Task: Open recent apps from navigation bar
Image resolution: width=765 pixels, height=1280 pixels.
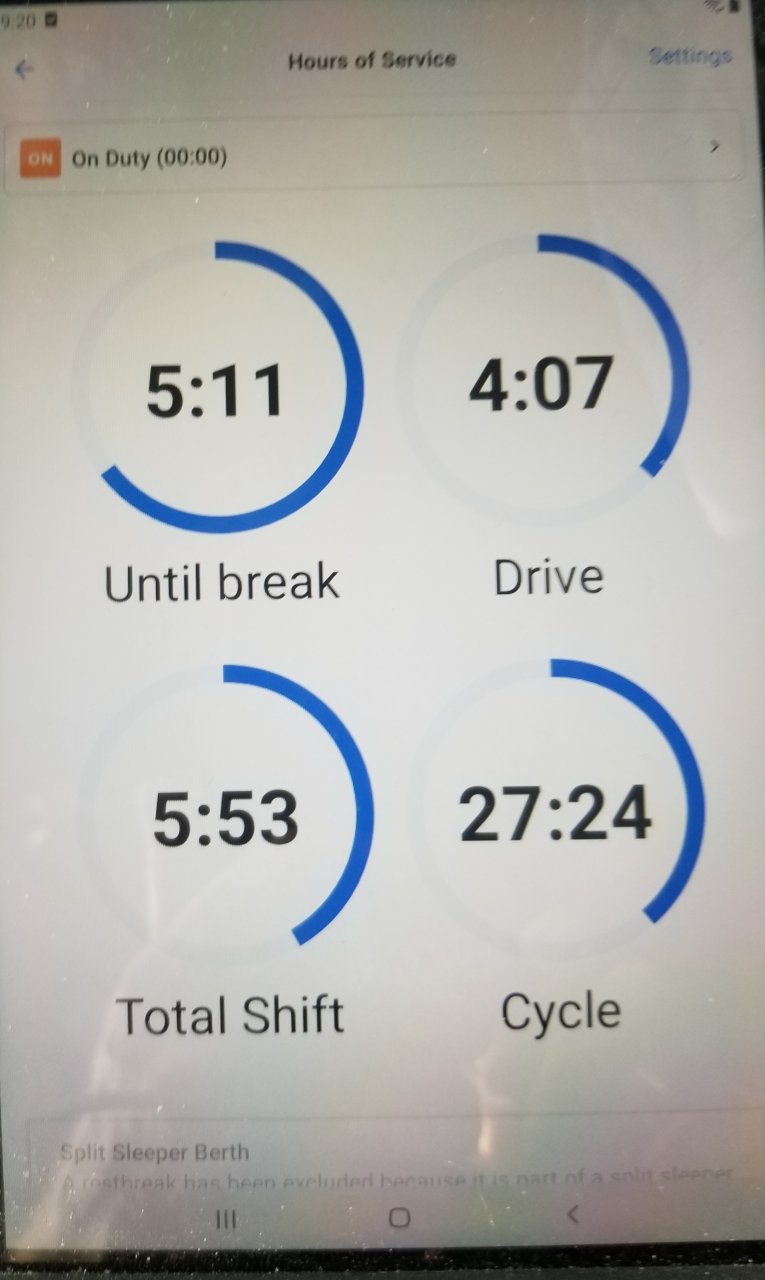Action: (226, 1218)
